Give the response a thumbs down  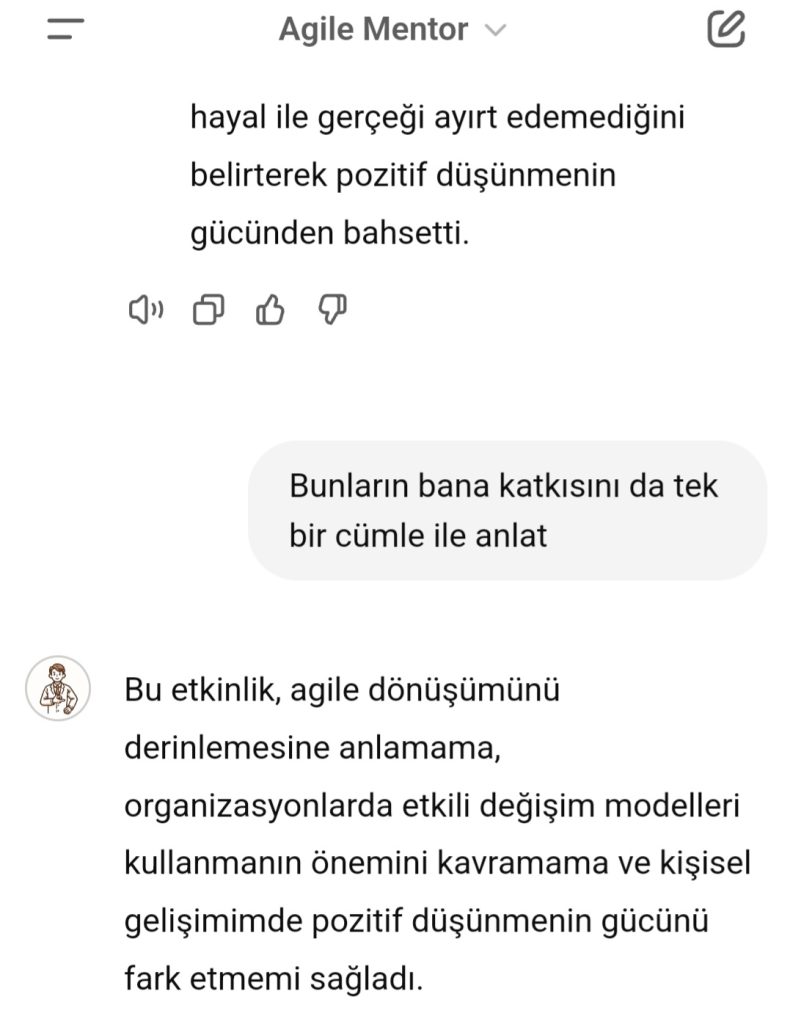332,311
